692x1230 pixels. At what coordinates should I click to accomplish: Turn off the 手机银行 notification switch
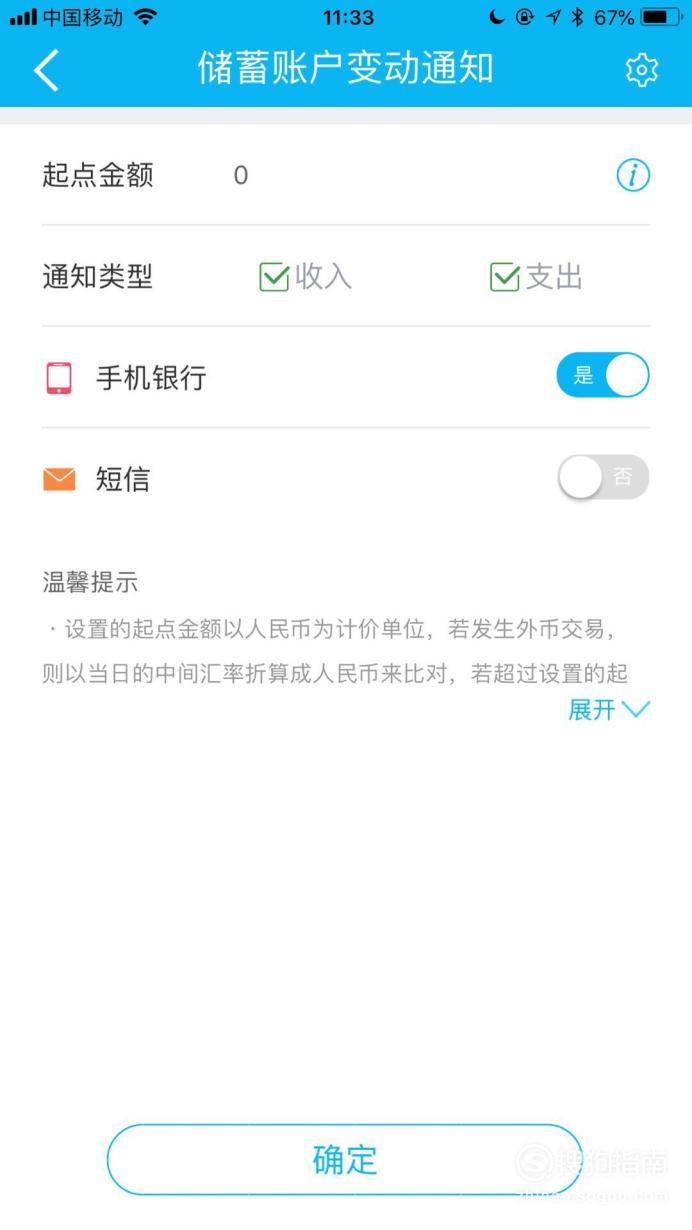[x=603, y=376]
